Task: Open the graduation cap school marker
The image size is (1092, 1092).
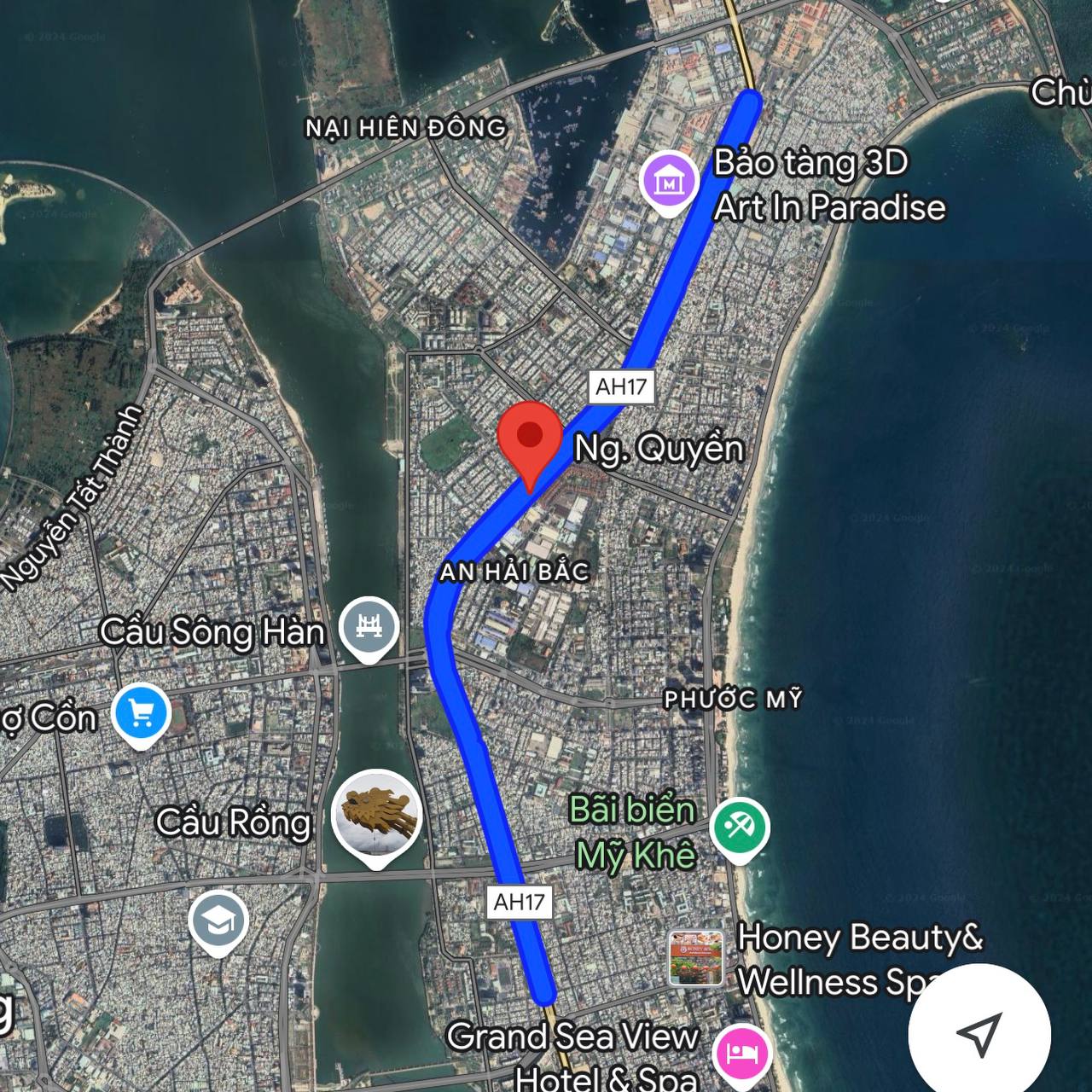Action: pos(219,921)
